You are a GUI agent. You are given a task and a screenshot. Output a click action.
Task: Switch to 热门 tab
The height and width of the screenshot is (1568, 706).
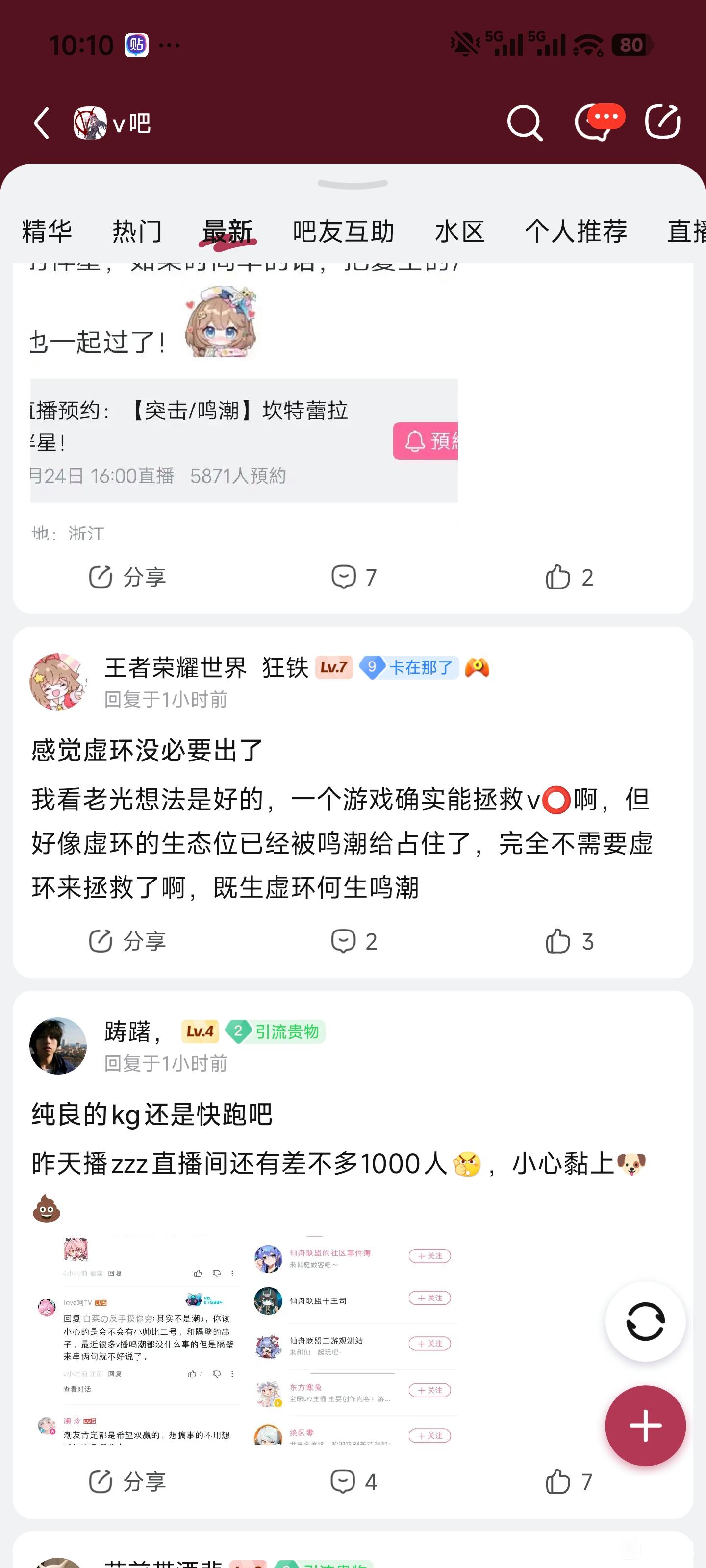[137, 231]
